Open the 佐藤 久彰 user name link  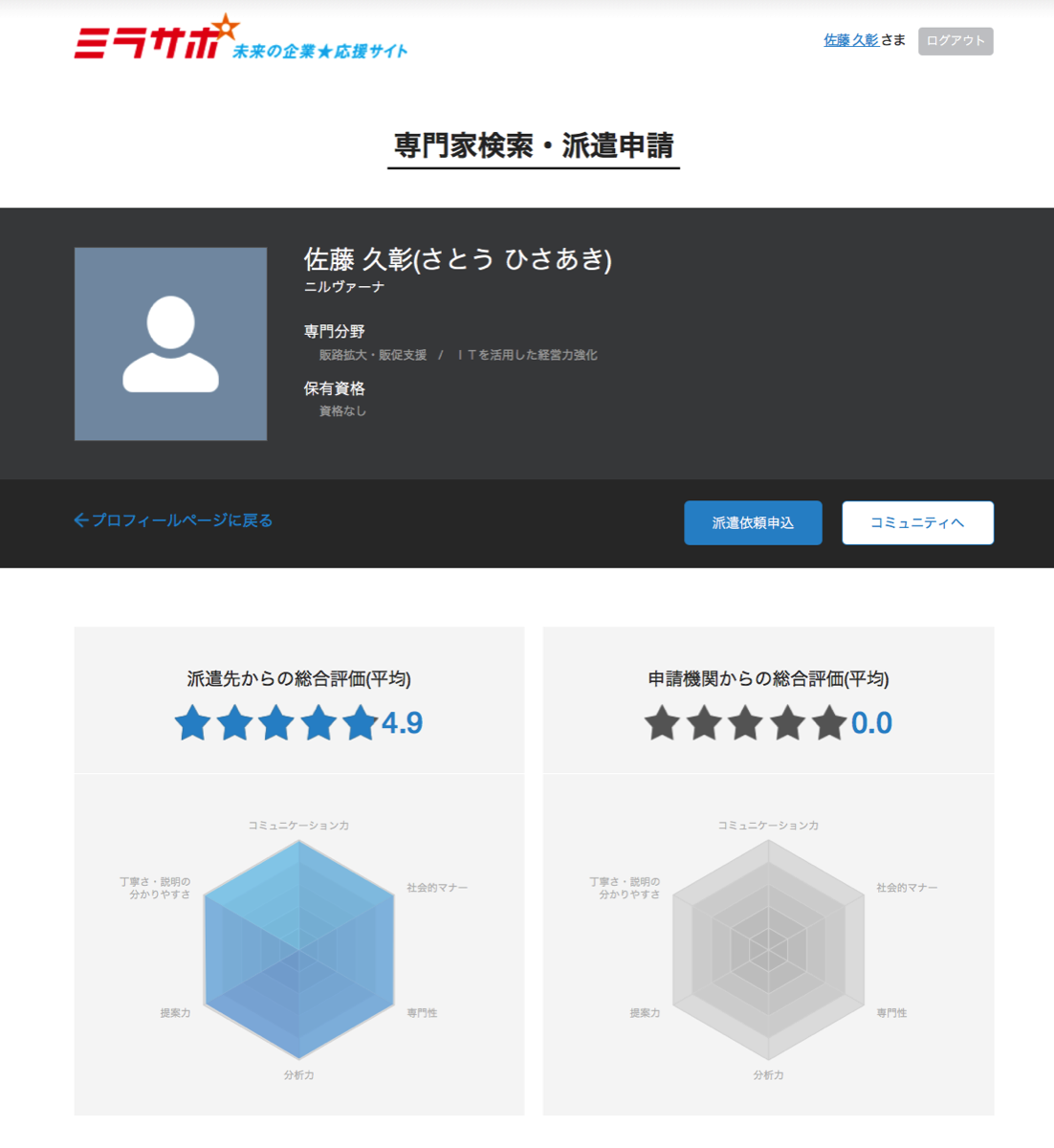pos(850,40)
